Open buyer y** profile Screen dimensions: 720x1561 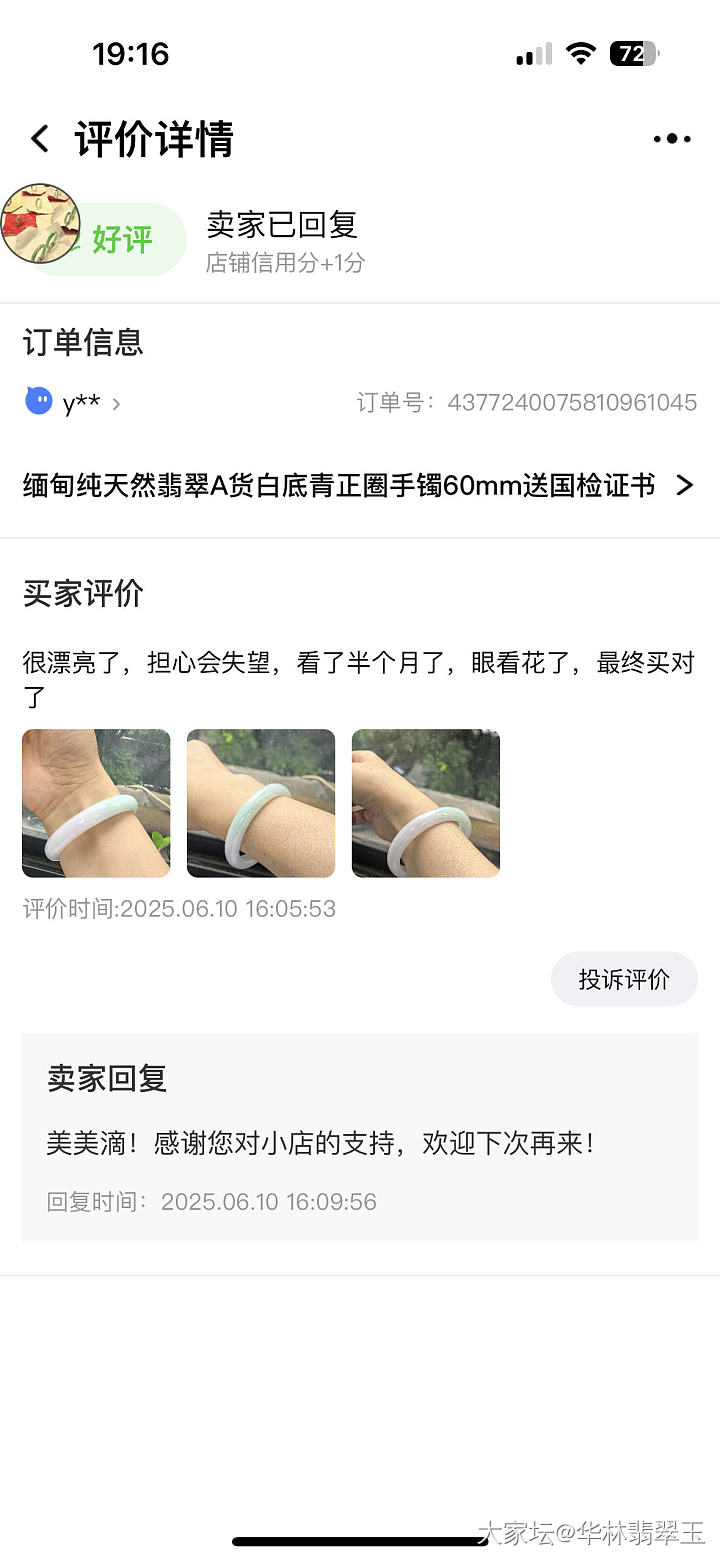(x=73, y=403)
